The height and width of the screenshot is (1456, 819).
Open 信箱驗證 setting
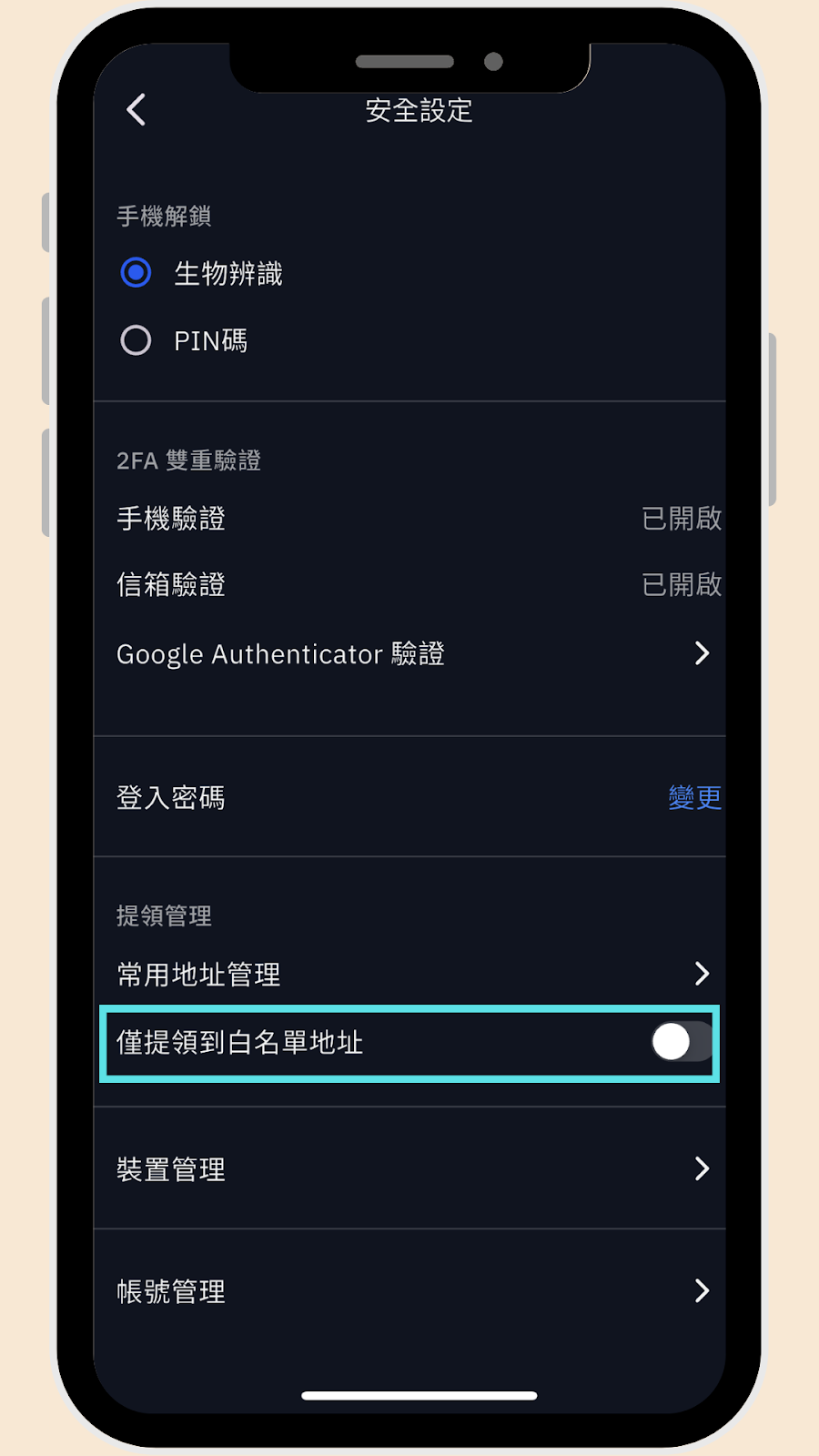[x=409, y=584]
